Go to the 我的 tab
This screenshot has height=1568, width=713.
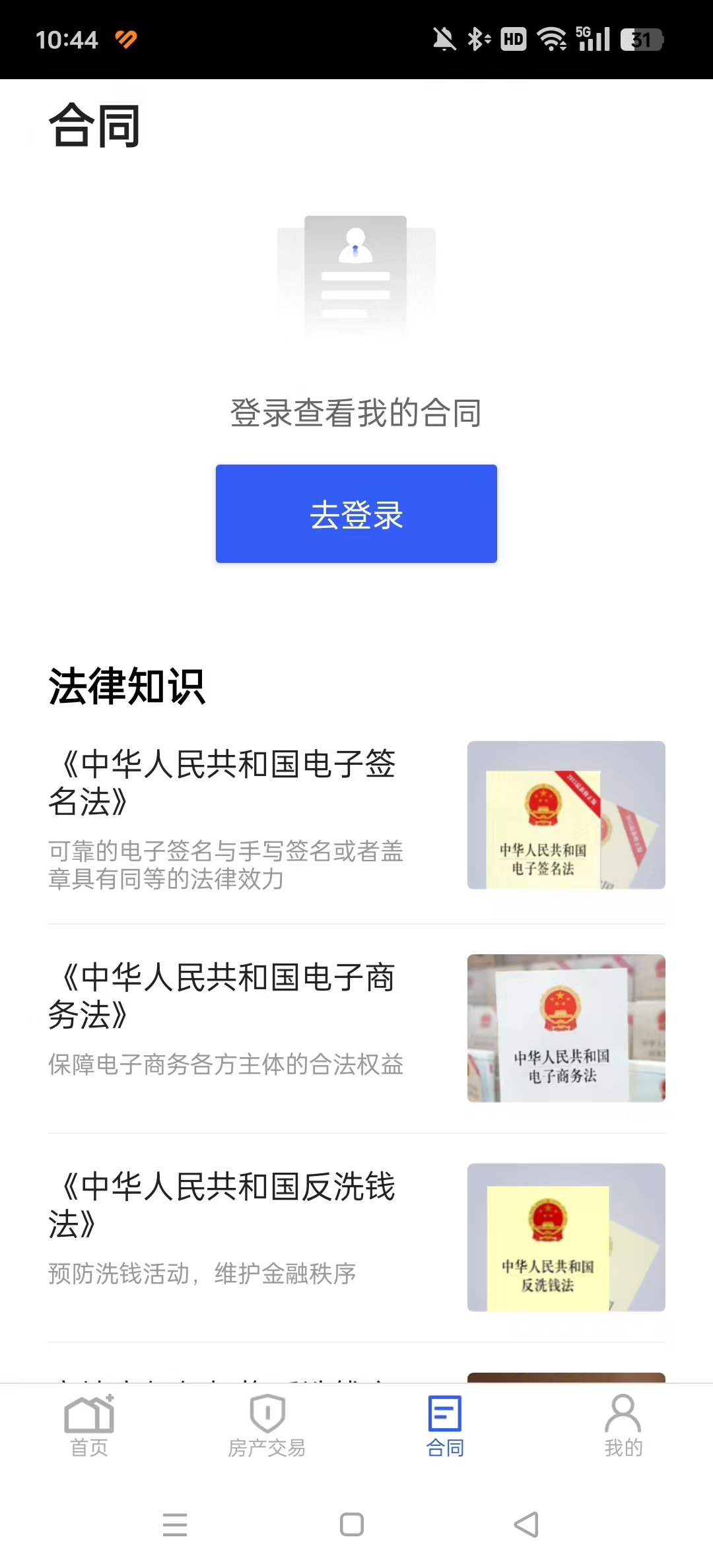click(623, 1426)
